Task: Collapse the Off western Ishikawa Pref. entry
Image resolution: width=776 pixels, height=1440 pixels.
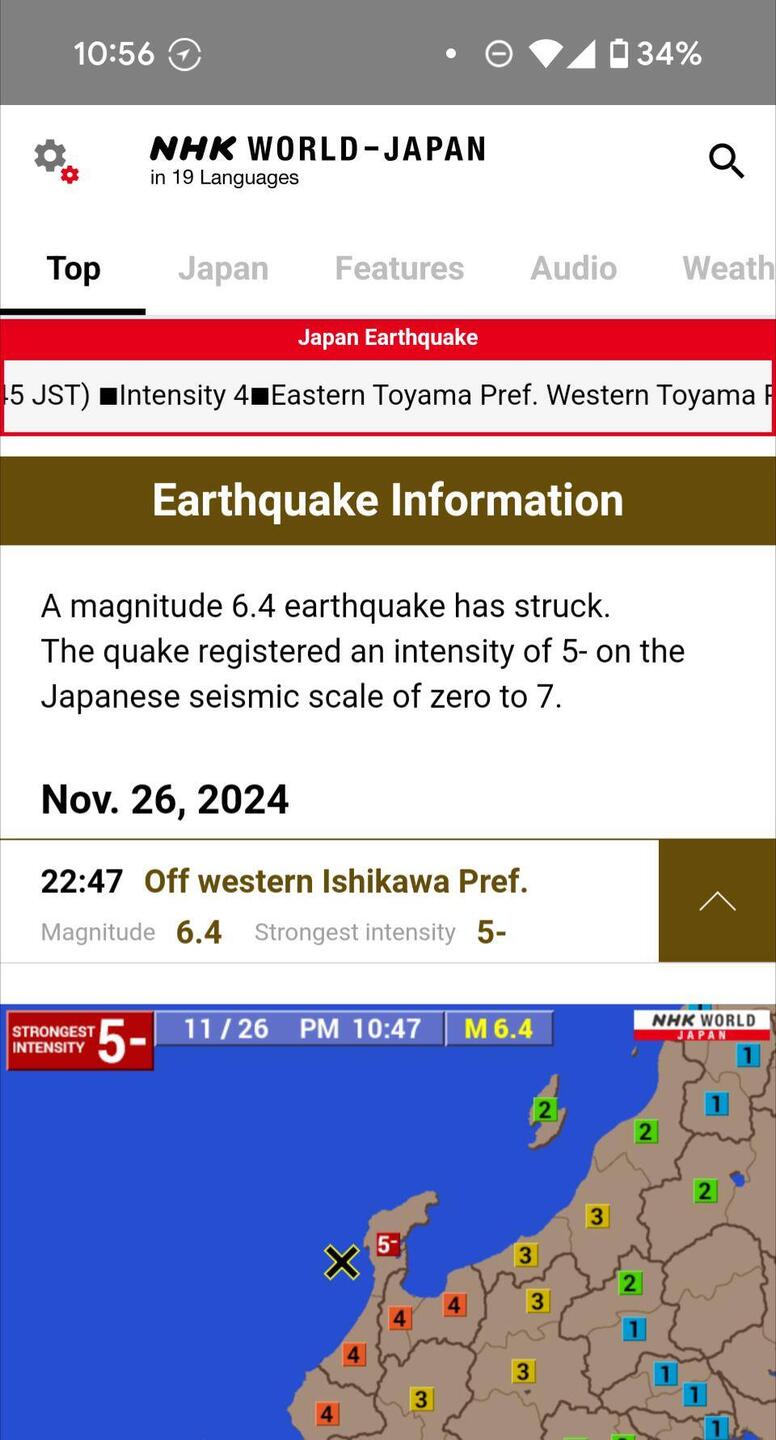Action: point(716,901)
